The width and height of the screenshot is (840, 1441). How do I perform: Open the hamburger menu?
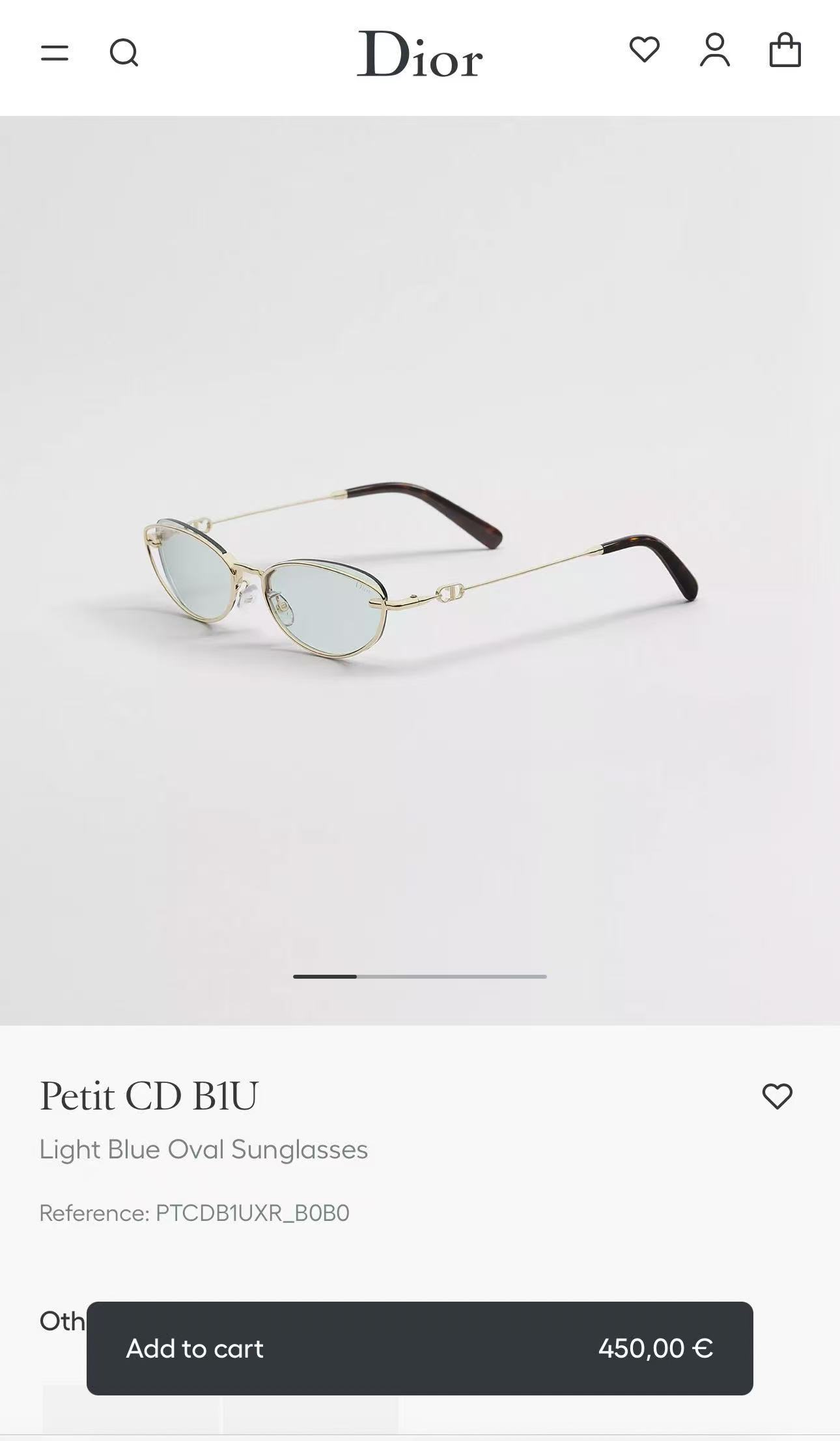[55, 53]
